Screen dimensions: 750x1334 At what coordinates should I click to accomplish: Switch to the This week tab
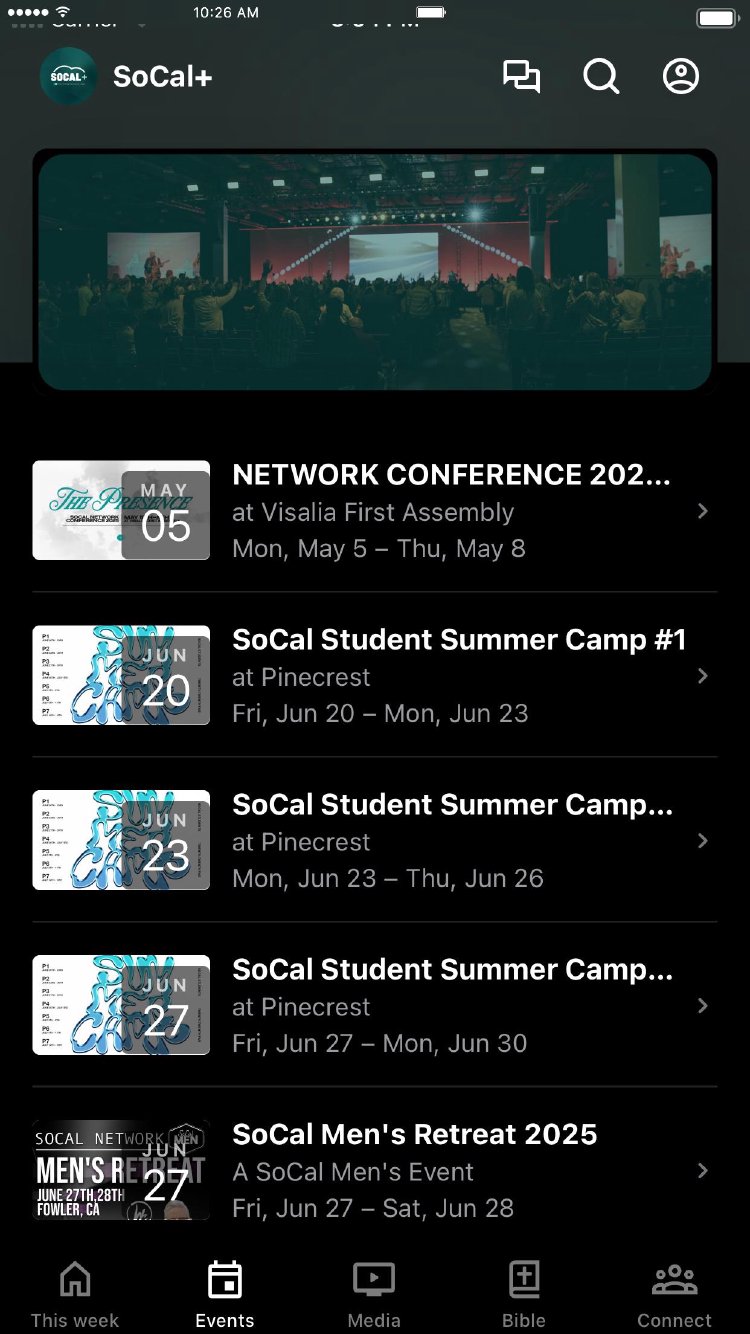pos(75,1294)
